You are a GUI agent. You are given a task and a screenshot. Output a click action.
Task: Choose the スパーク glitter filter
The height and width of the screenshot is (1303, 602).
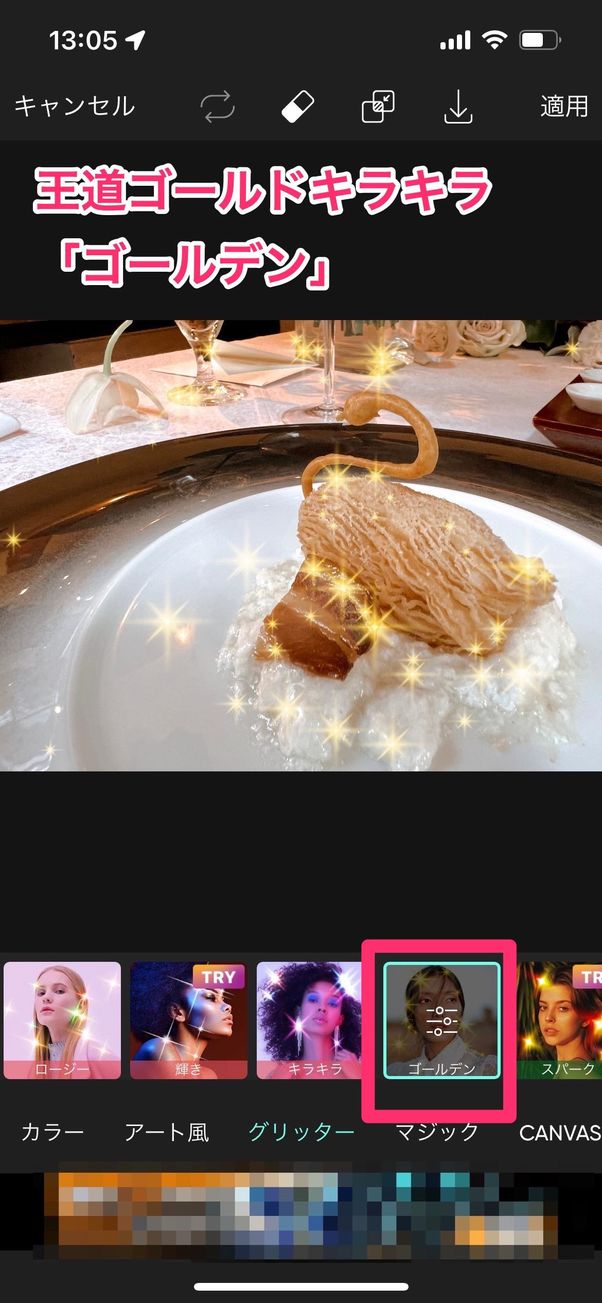coord(562,1020)
